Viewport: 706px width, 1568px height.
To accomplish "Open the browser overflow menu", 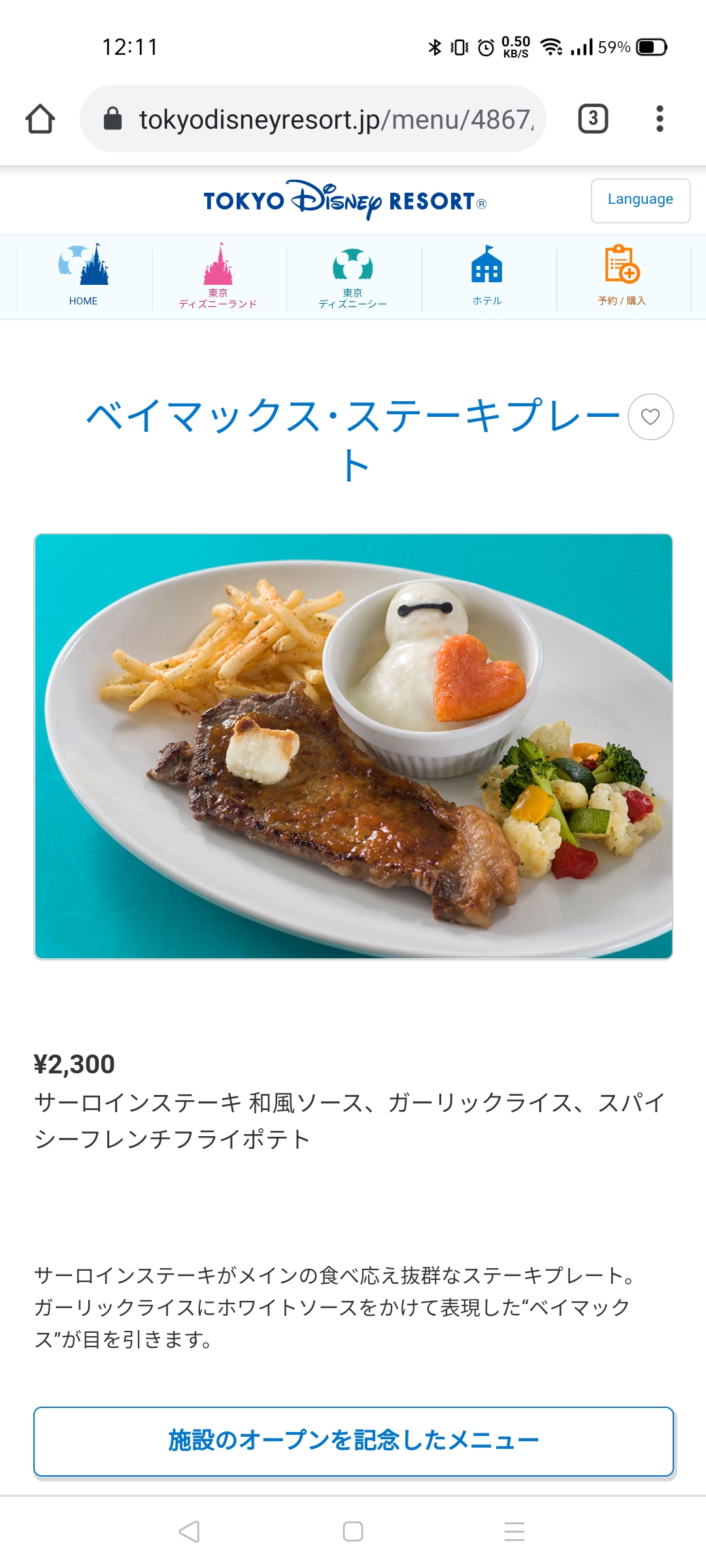I will click(x=660, y=119).
